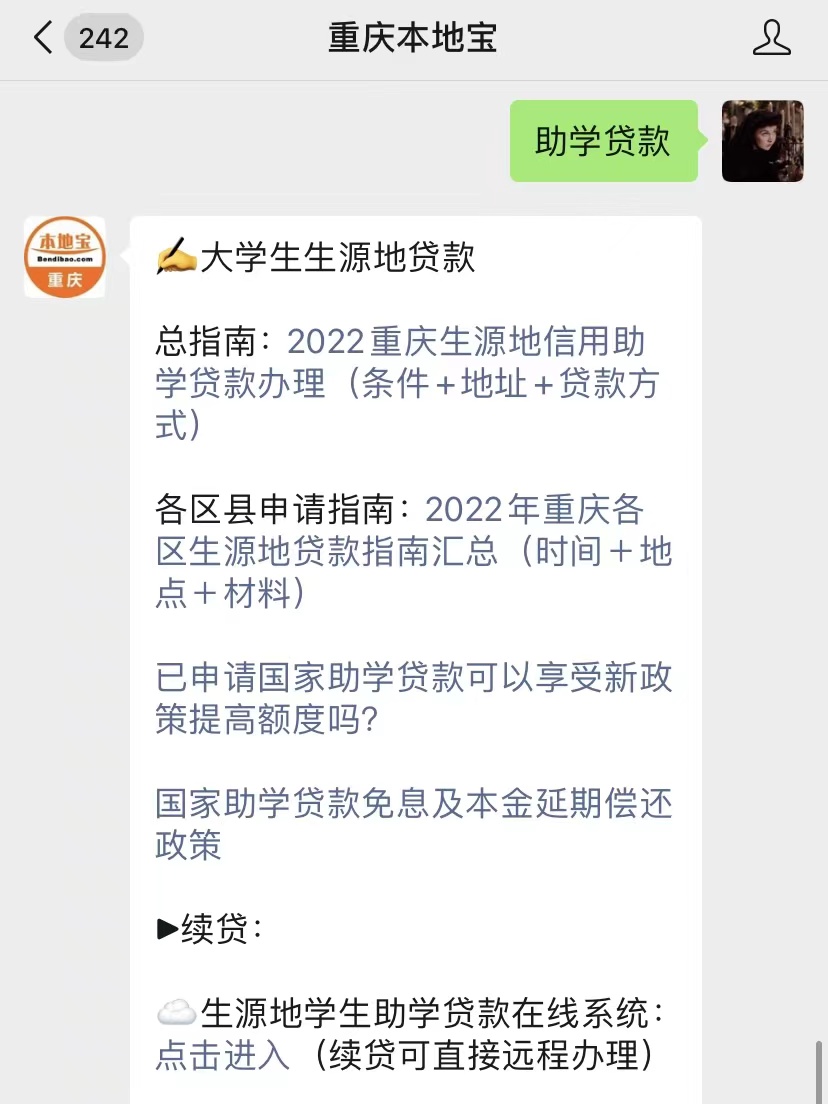Tap the 重庆本地宝 account avatar

(64, 257)
